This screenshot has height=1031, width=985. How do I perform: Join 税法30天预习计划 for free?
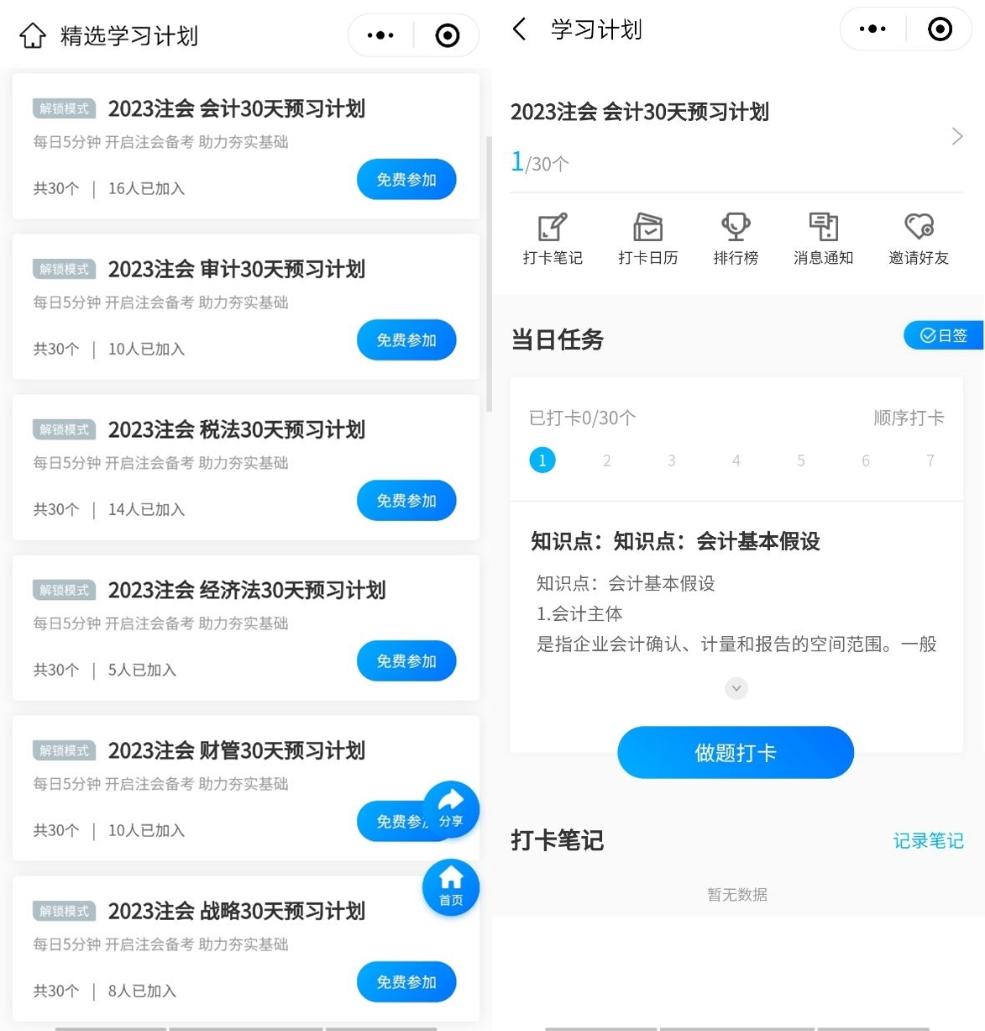tap(406, 501)
